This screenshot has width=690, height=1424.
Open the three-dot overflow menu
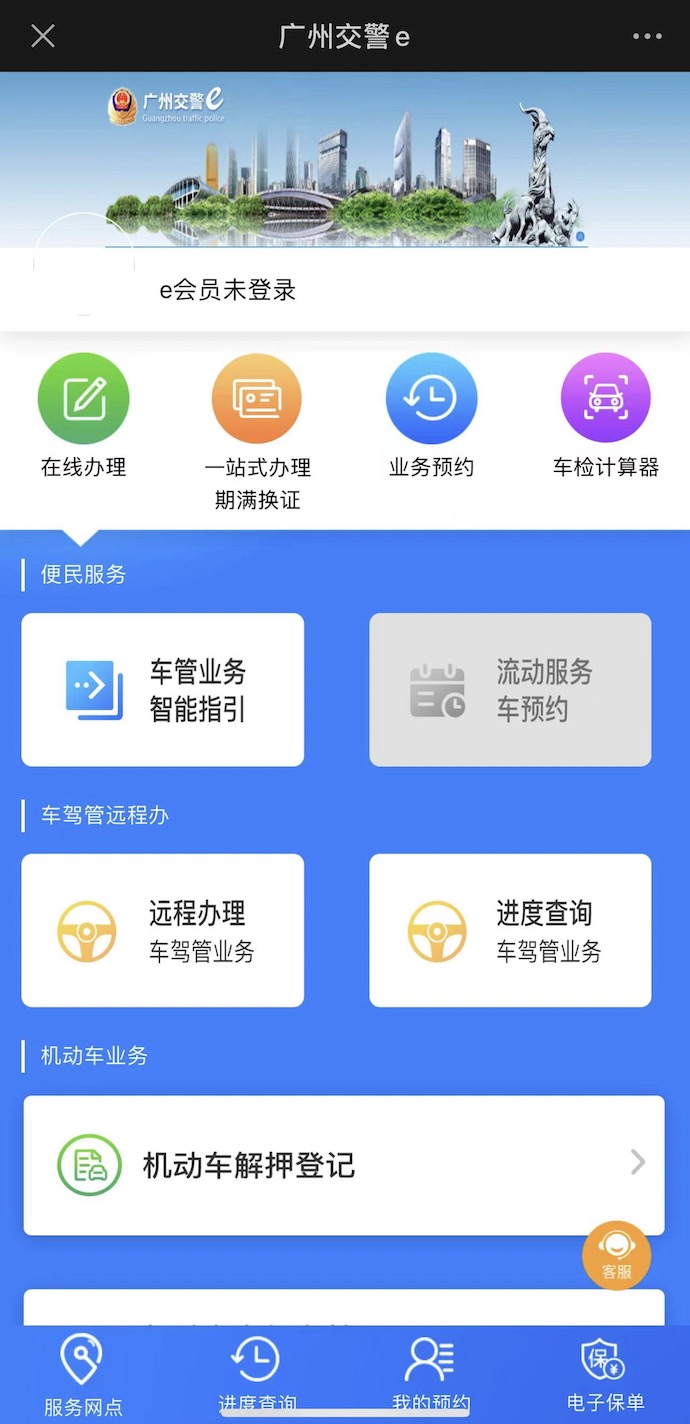click(x=647, y=37)
